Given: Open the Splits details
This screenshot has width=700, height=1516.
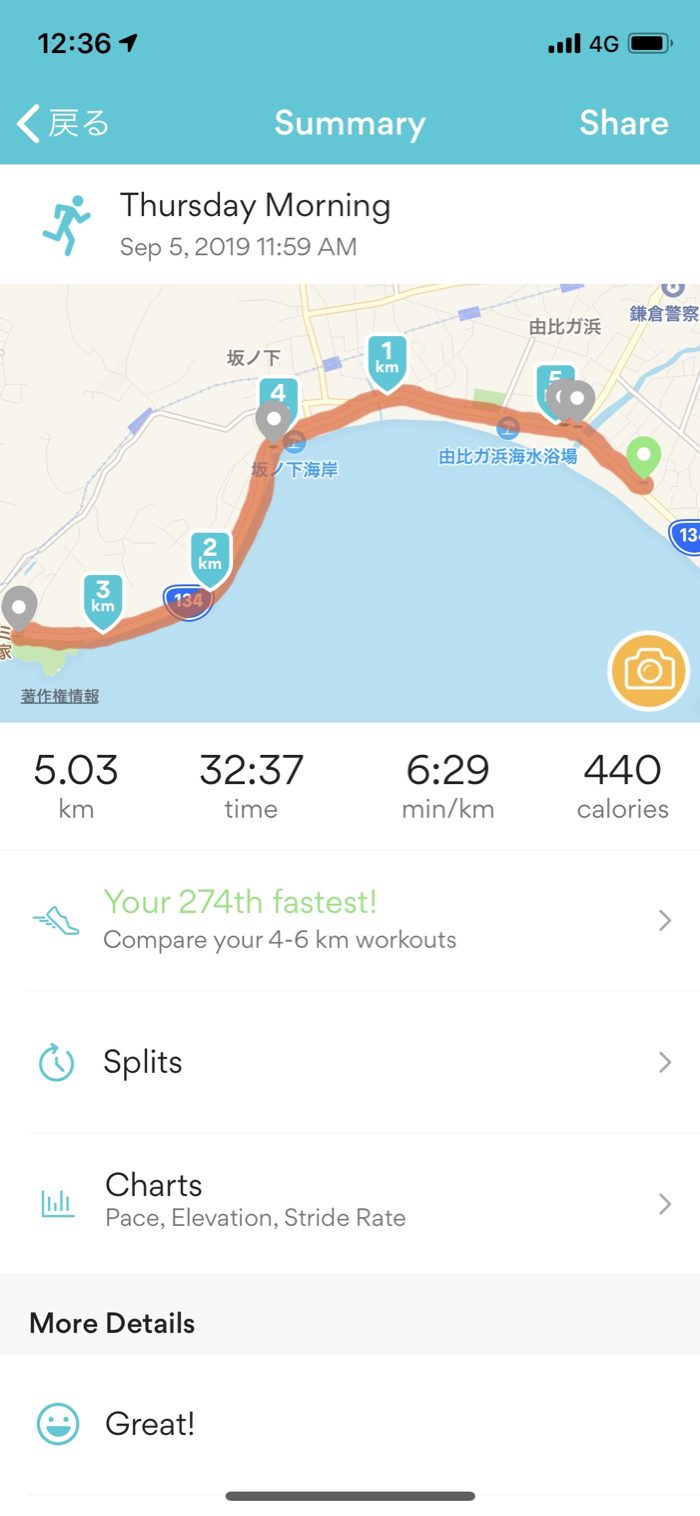Looking at the screenshot, I should pyautogui.click(x=350, y=1062).
